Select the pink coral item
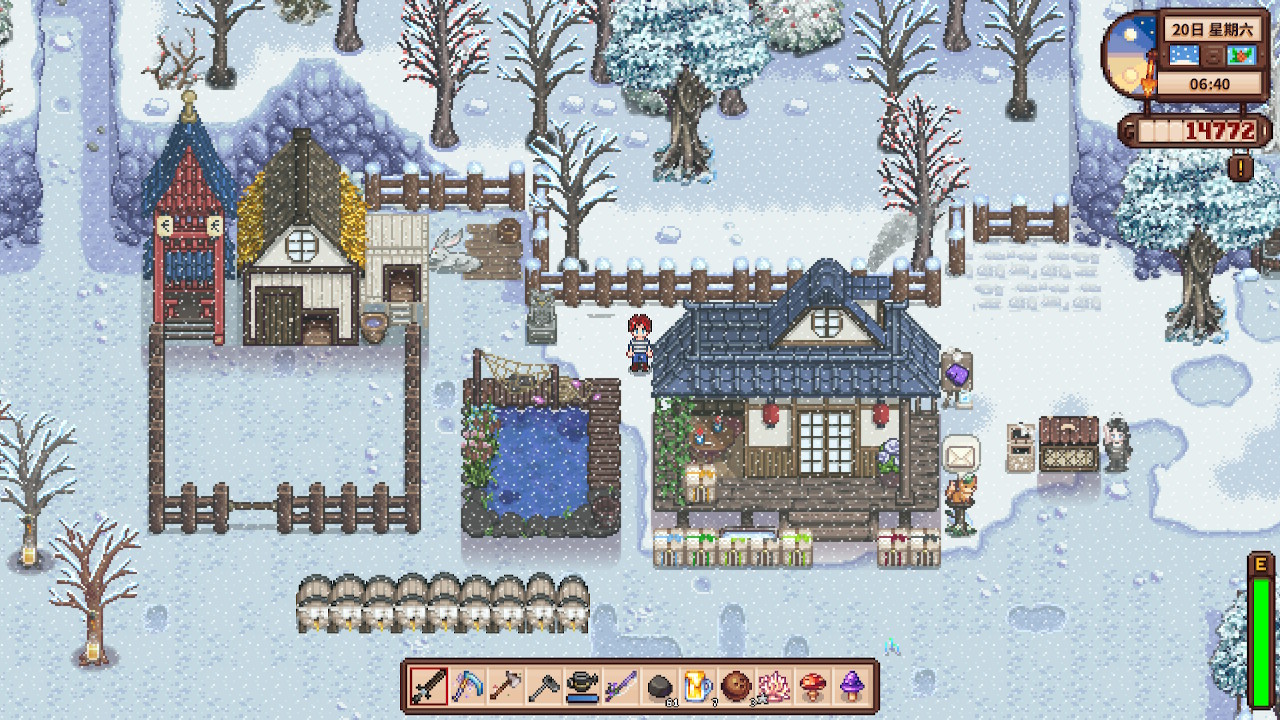The image size is (1280, 720). 775,686
